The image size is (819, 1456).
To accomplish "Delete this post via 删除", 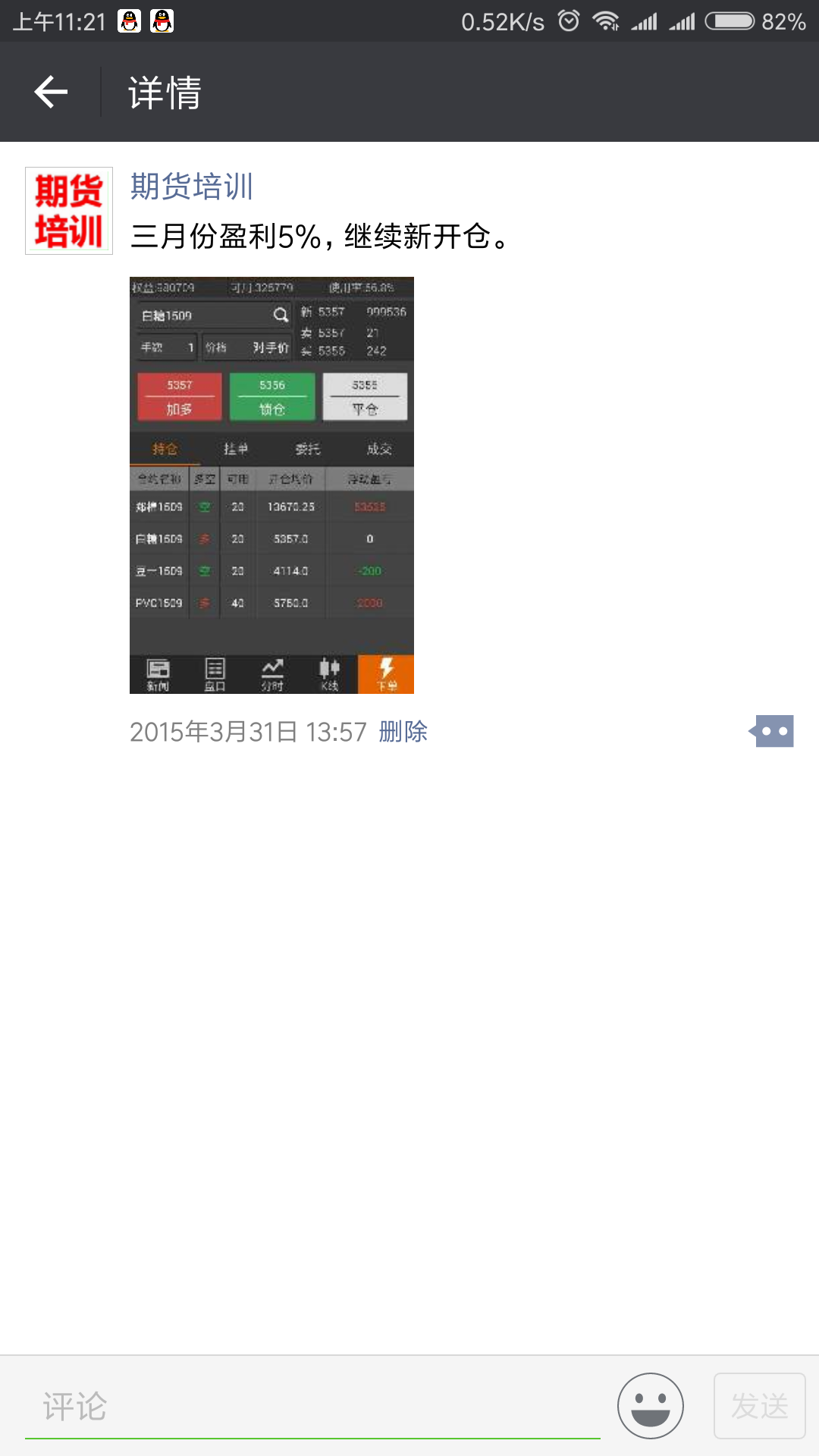I will (403, 732).
